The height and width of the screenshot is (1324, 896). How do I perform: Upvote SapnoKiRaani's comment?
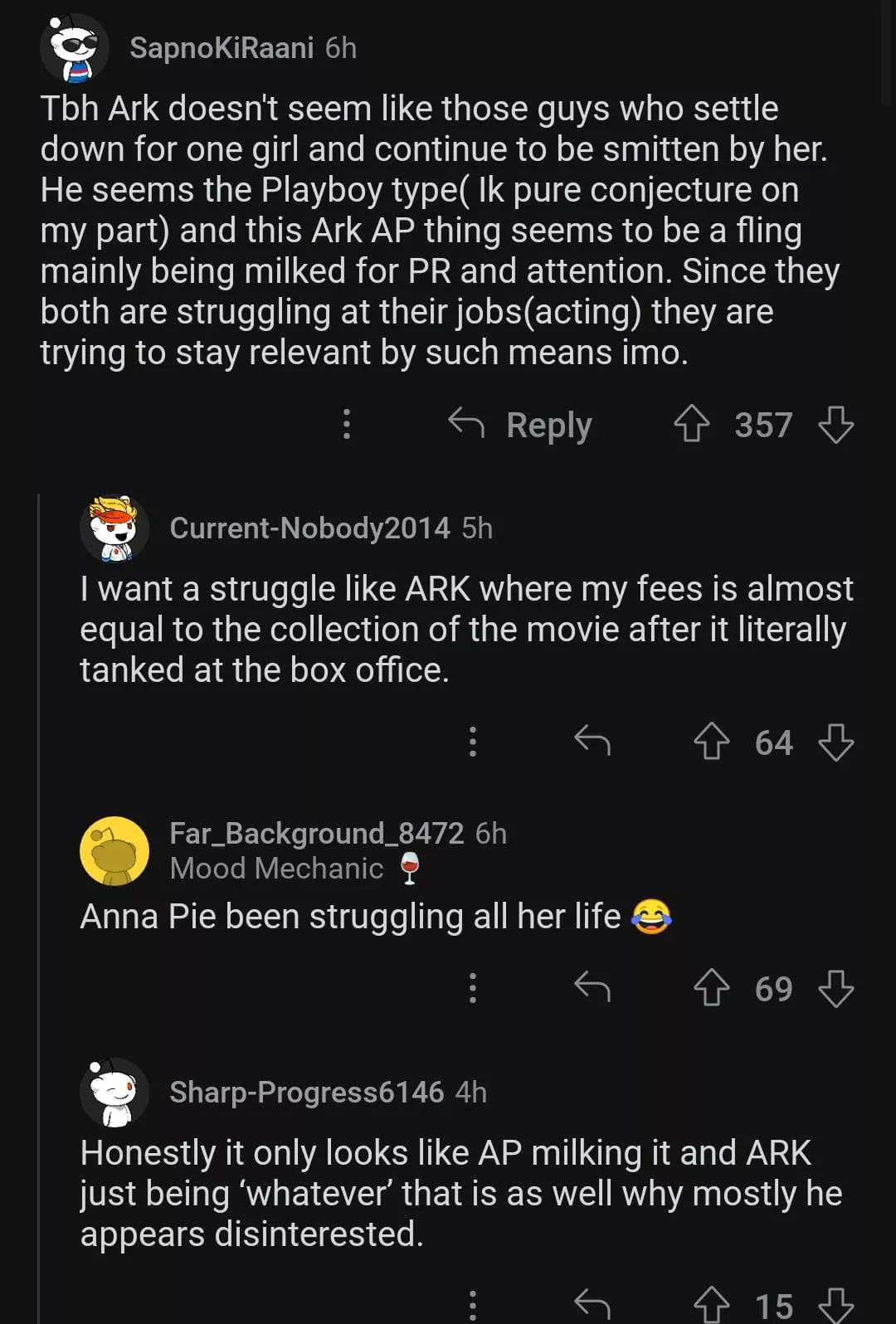691,425
